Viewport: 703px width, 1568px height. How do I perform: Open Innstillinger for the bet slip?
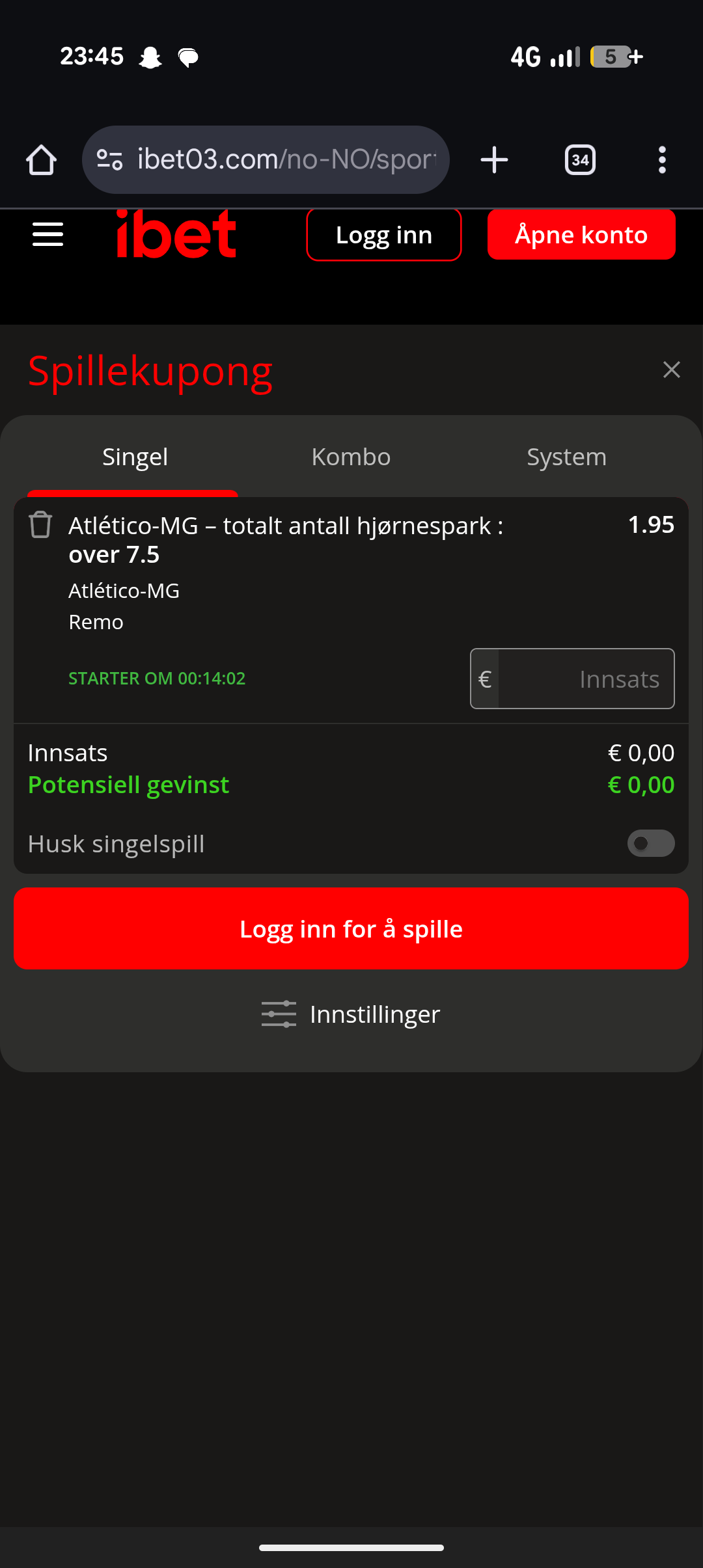[x=351, y=1014]
